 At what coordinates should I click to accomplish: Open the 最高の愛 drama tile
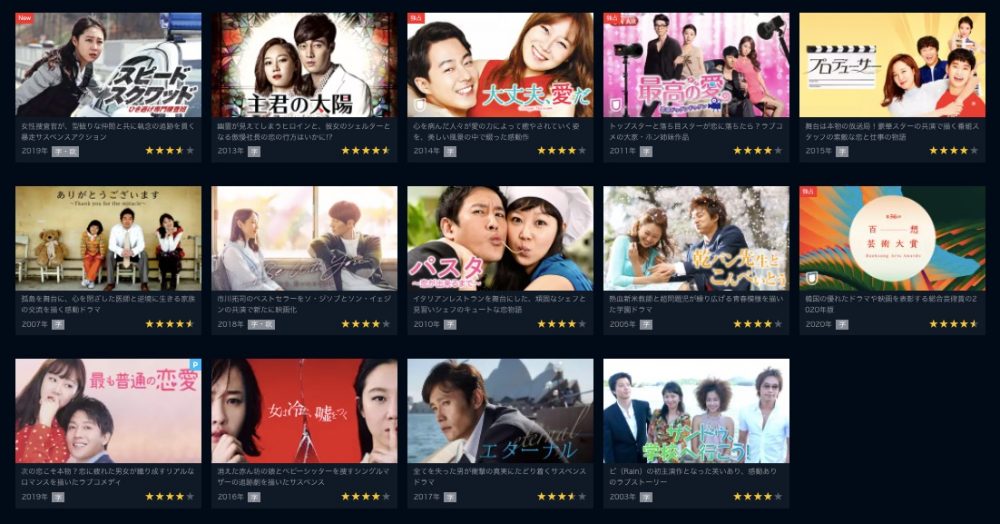(x=696, y=65)
